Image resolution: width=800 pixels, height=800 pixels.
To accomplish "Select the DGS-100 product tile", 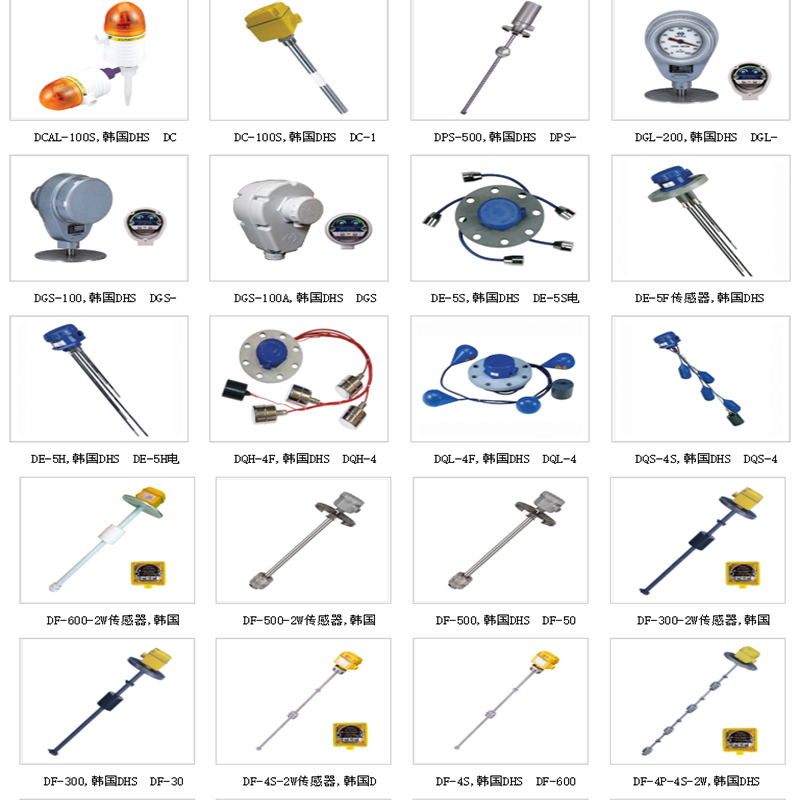I will click(99, 218).
